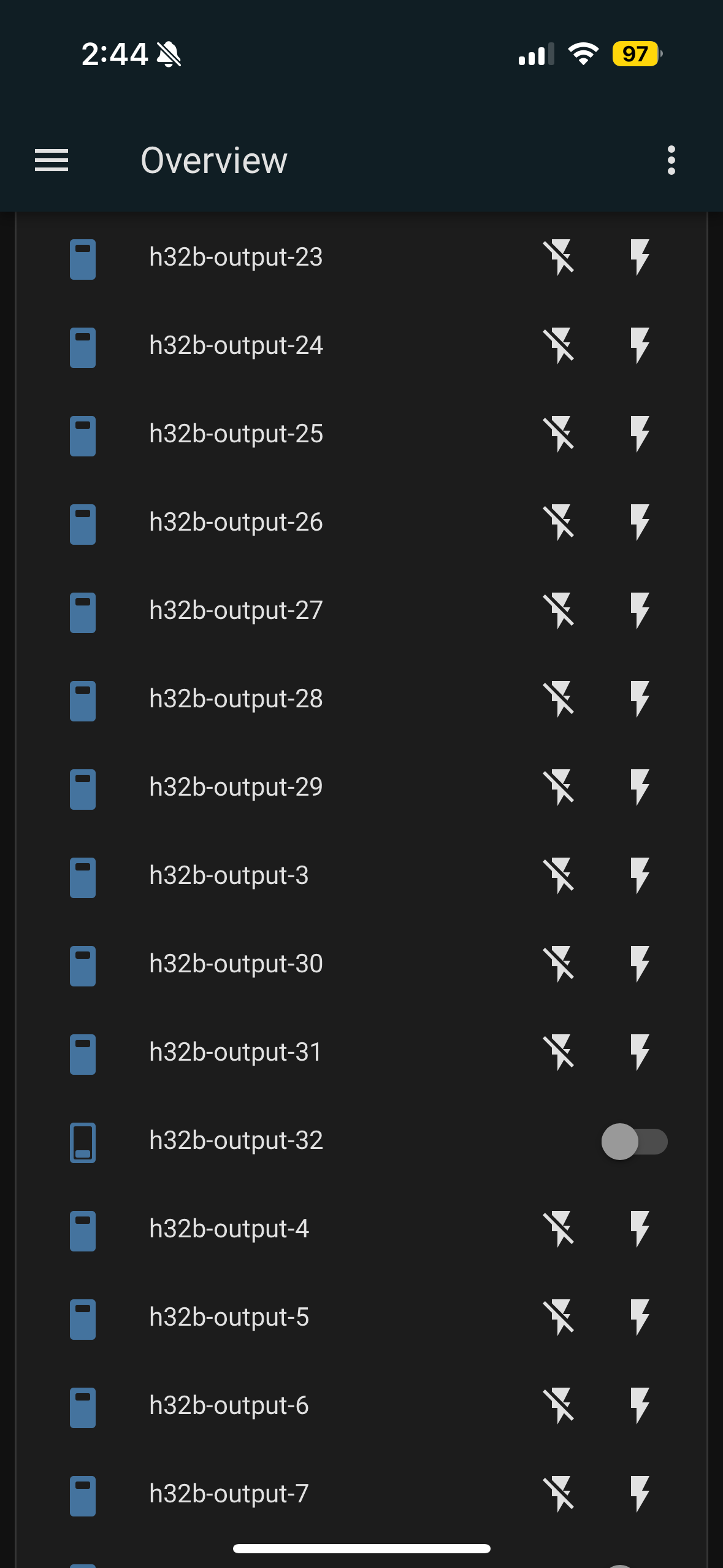Image resolution: width=723 pixels, height=1568 pixels.
Task: Turn on h32b-output-26 with the bolt icon
Action: pos(640,522)
